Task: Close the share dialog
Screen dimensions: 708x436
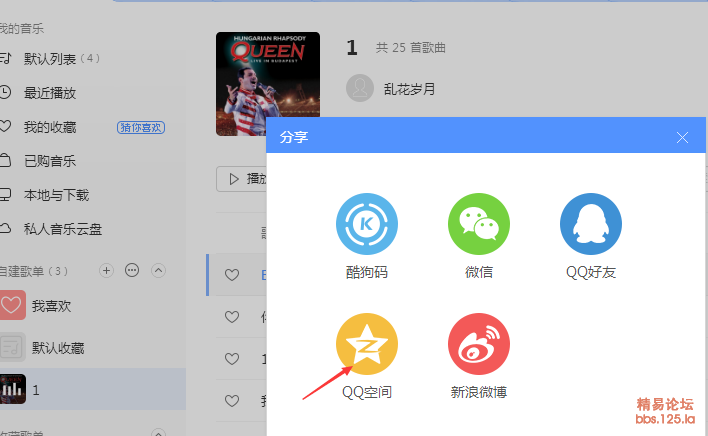Action: click(x=683, y=137)
